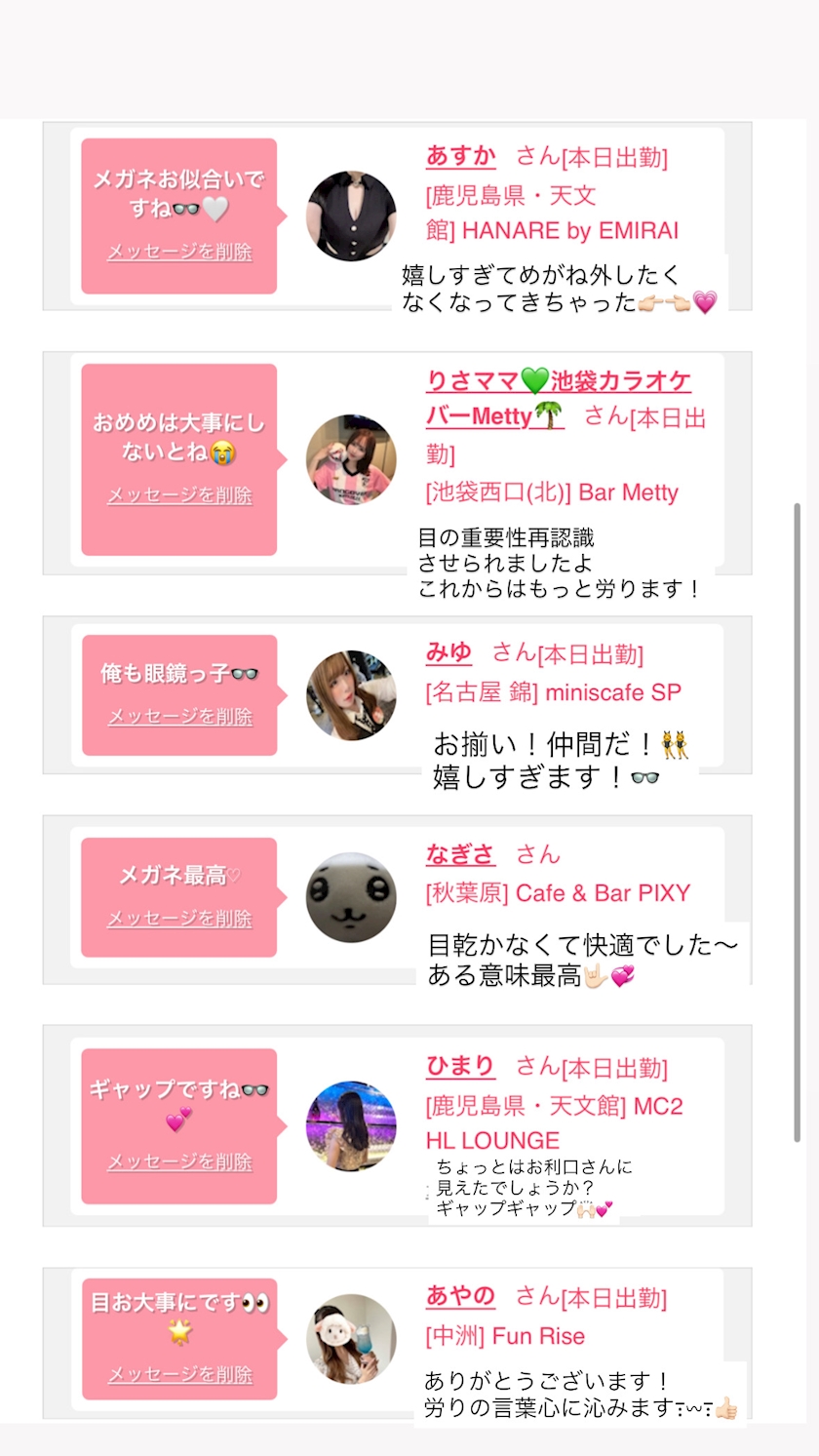Tap りさママ's profile photo
The width and height of the screenshot is (819, 1456).
(x=351, y=460)
